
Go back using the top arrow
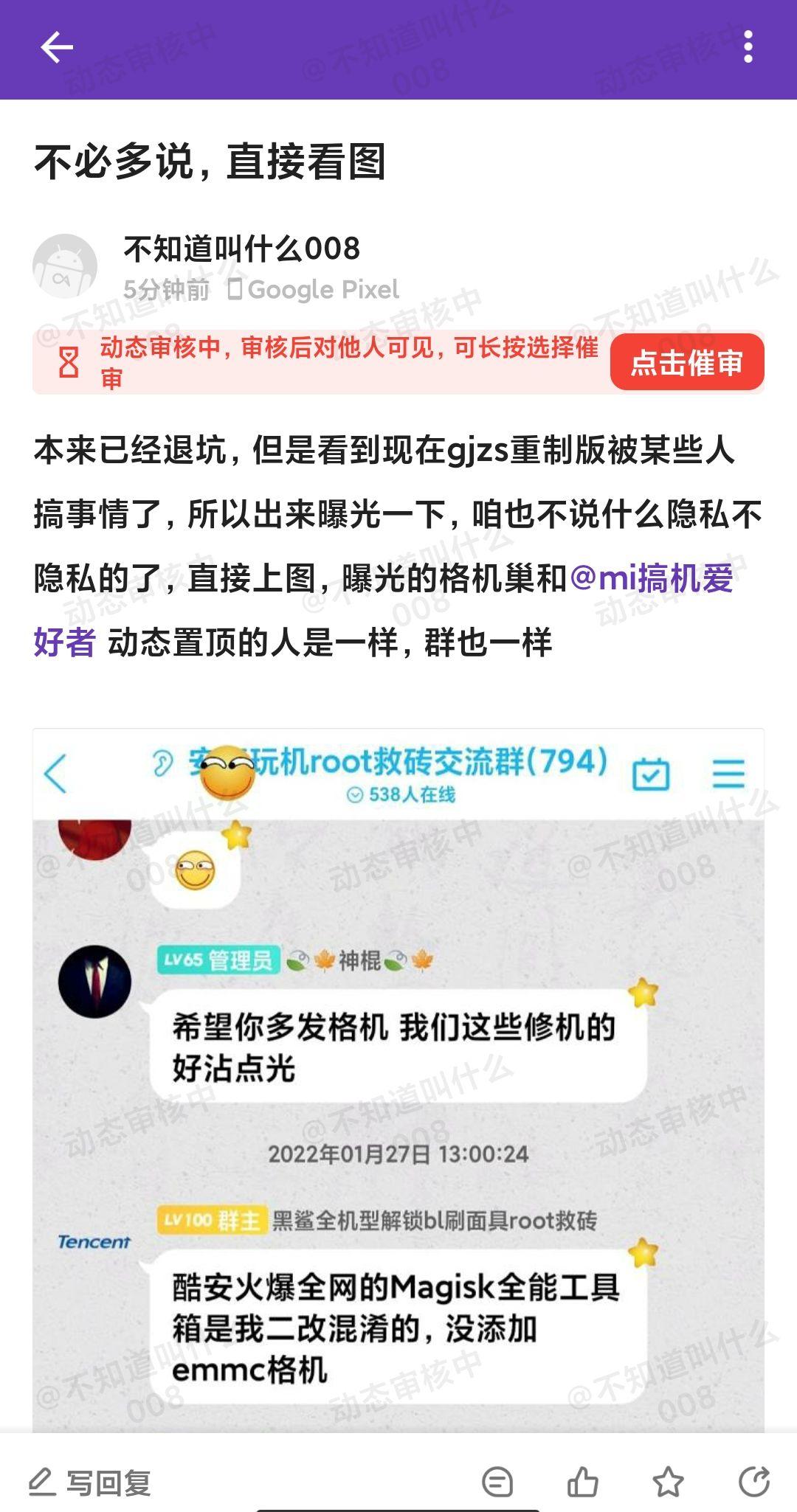click(57, 48)
